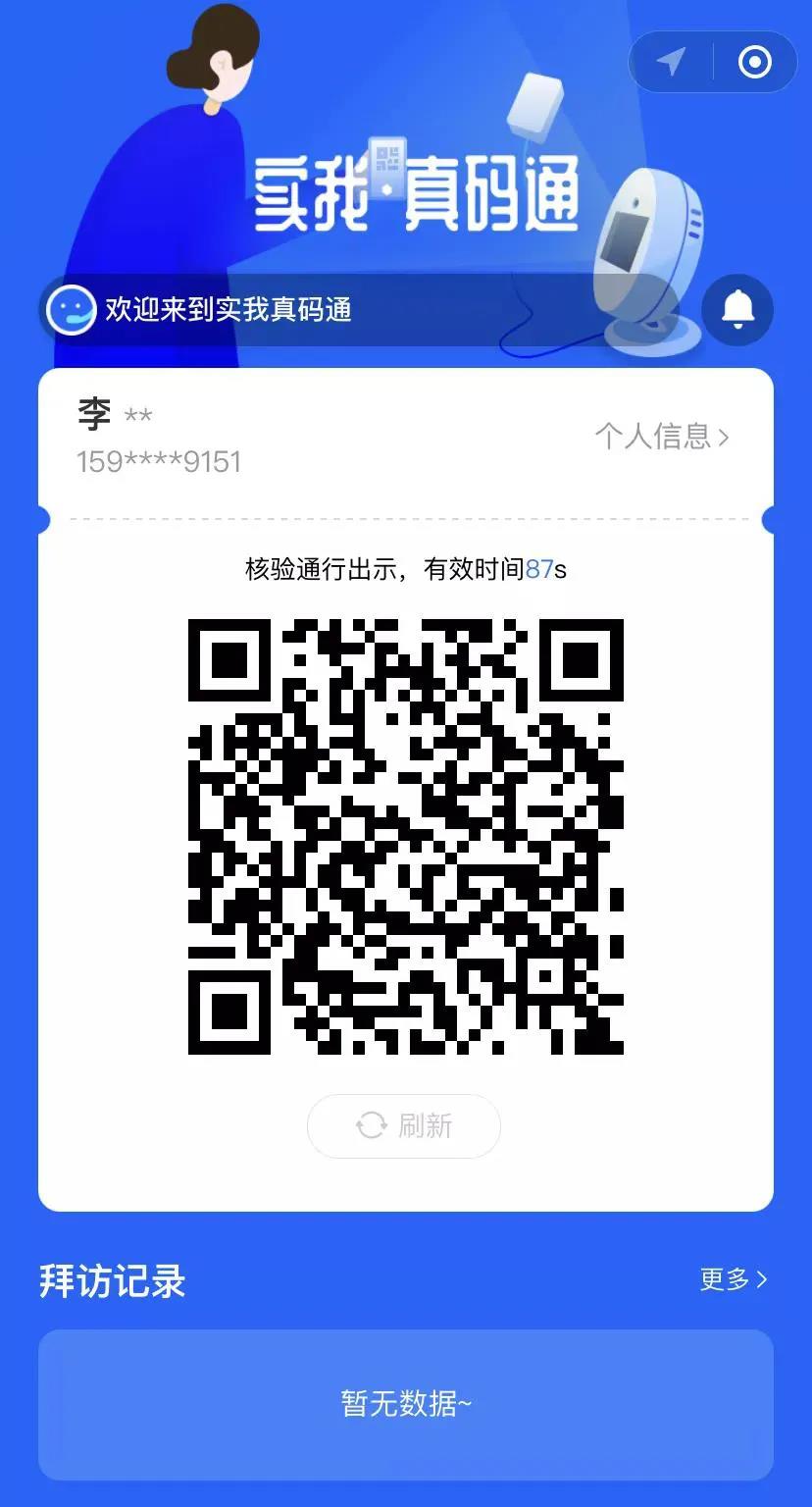Open the smiley customer service assistant
This screenshot has width=812, height=1507.
coord(72,310)
